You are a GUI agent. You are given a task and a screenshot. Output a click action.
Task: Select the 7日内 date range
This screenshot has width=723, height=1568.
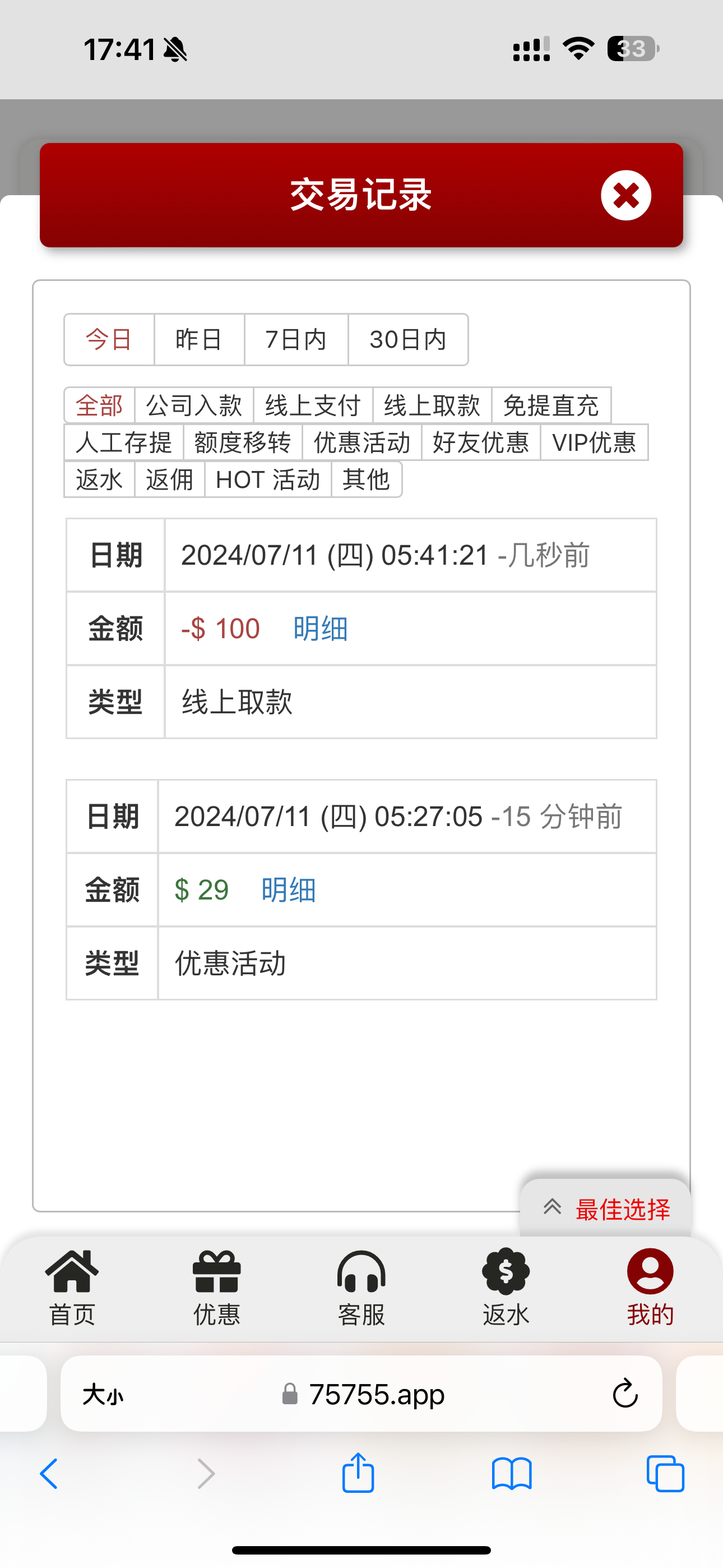(x=296, y=340)
